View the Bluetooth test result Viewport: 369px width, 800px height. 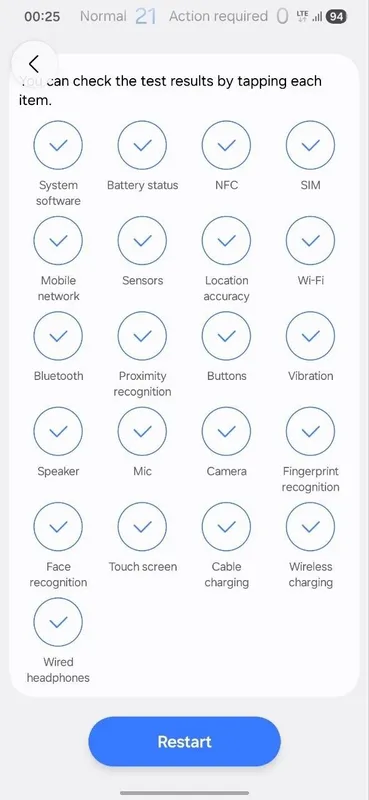tap(58, 336)
